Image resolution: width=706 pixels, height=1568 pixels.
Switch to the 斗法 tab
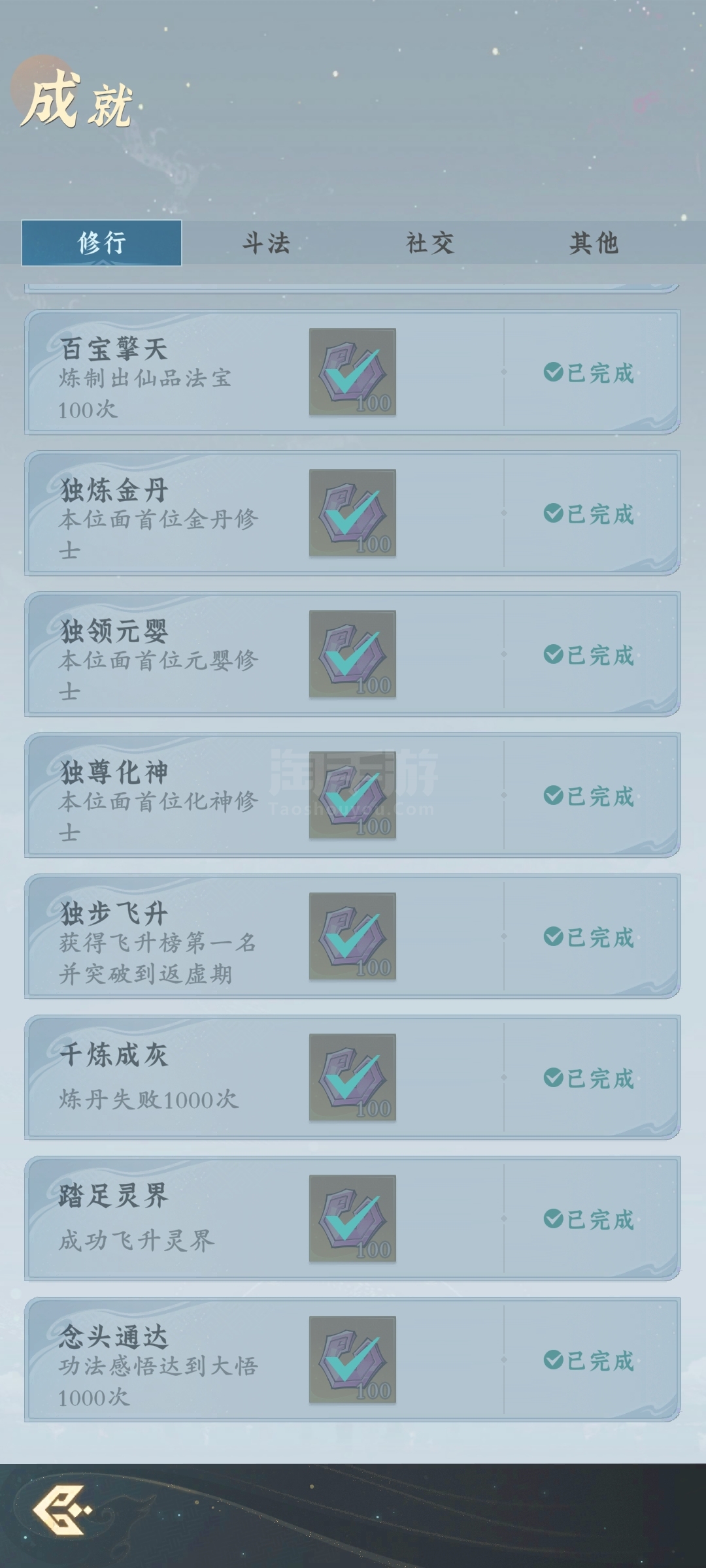tap(266, 243)
